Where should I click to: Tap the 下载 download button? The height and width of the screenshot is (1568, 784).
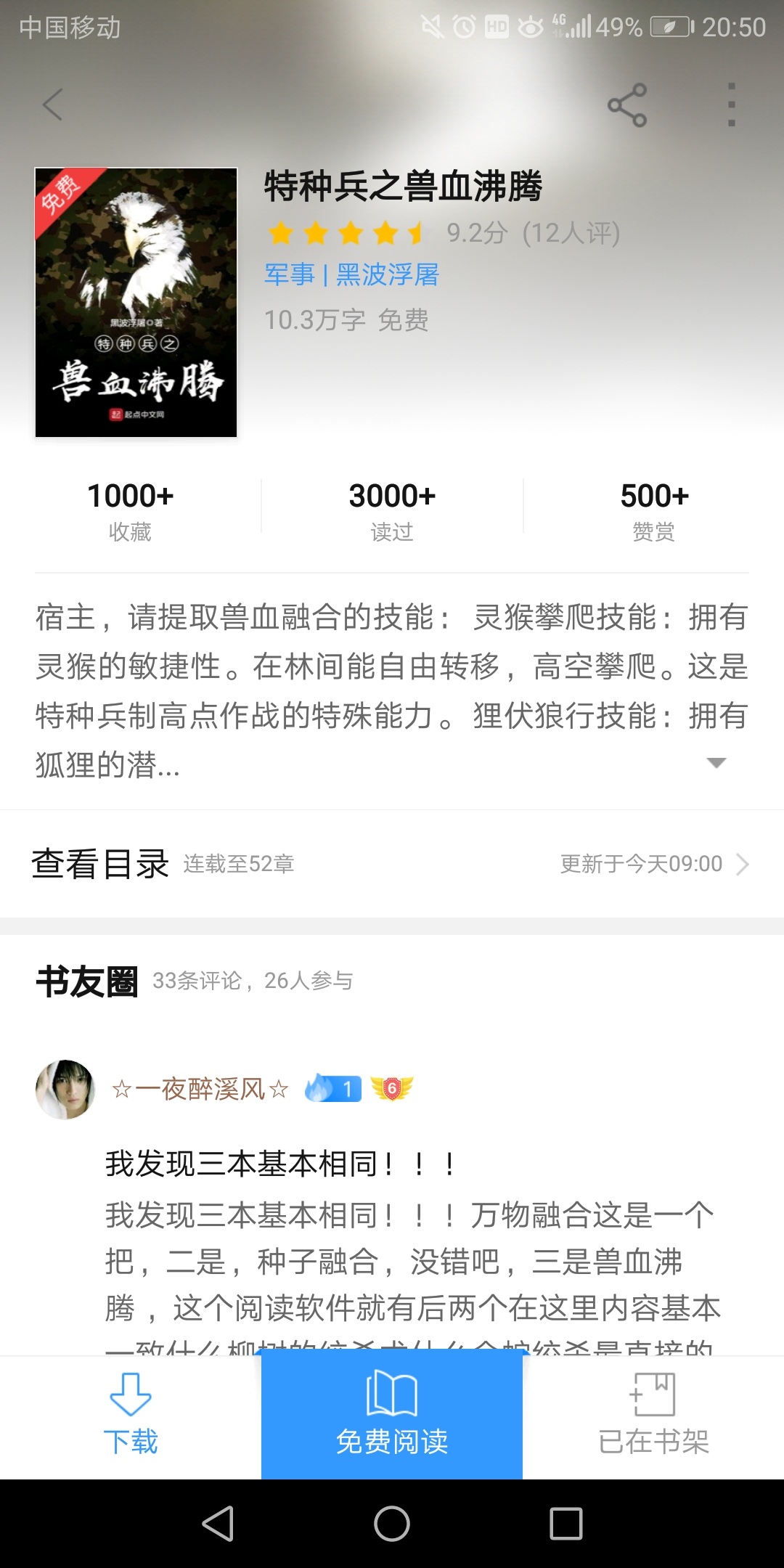click(131, 1416)
